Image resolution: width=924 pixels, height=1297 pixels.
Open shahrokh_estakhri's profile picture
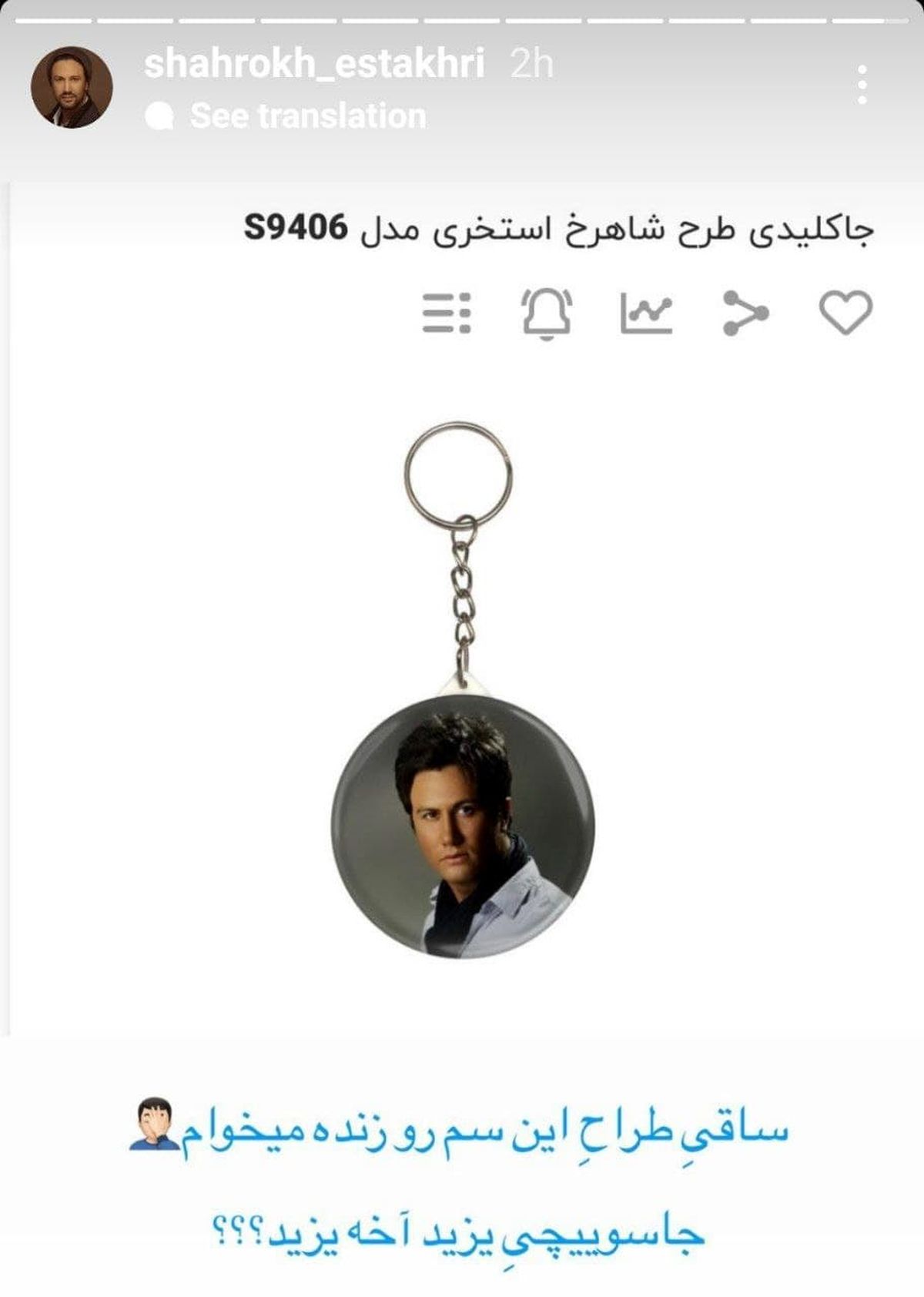click(x=72, y=87)
